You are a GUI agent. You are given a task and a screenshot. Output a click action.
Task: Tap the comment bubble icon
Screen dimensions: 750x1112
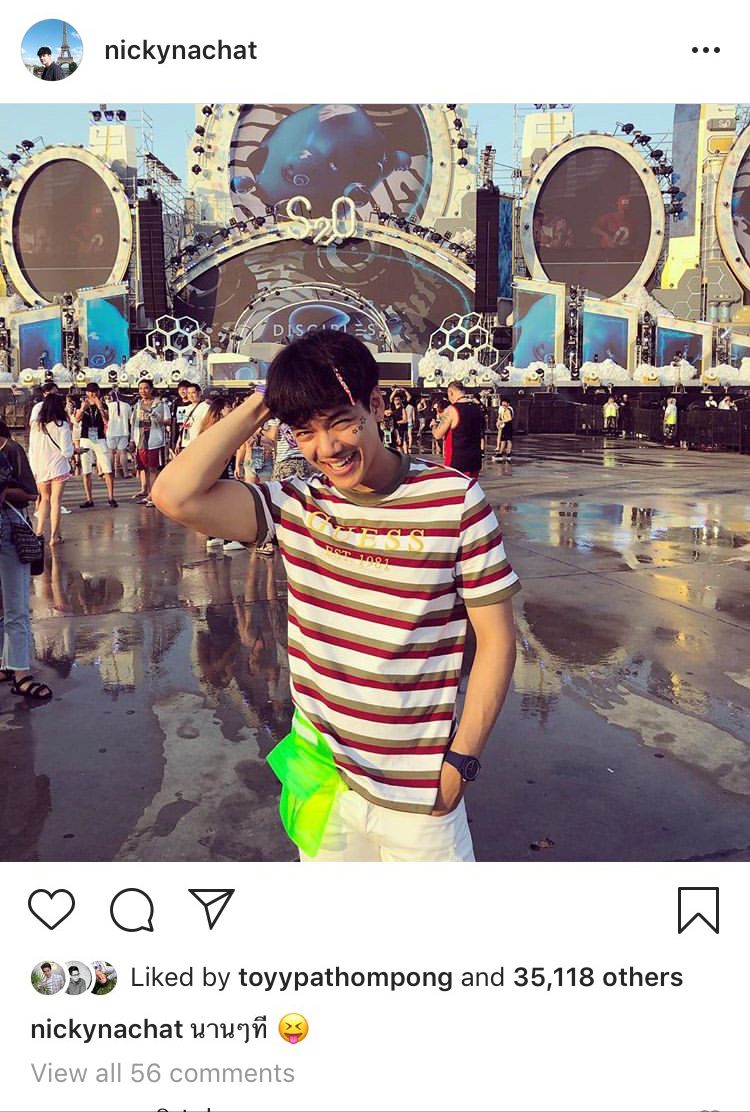(132, 910)
